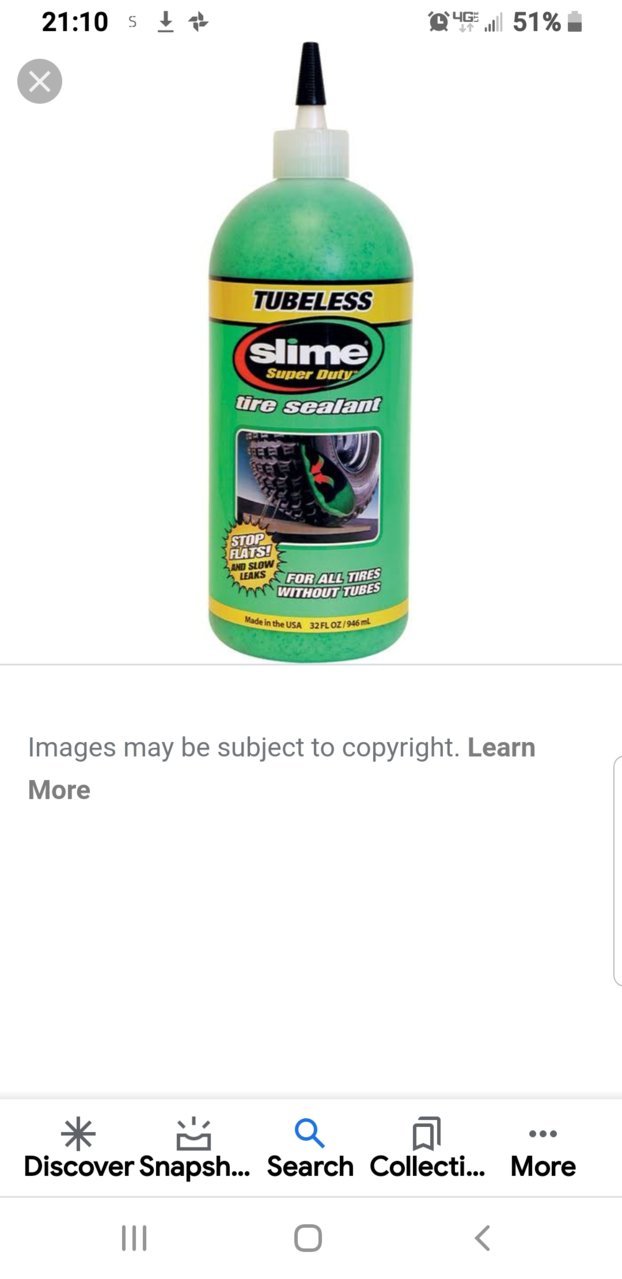Open the Learn More copyright link
The width and height of the screenshot is (622, 1279).
pyautogui.click(x=281, y=769)
